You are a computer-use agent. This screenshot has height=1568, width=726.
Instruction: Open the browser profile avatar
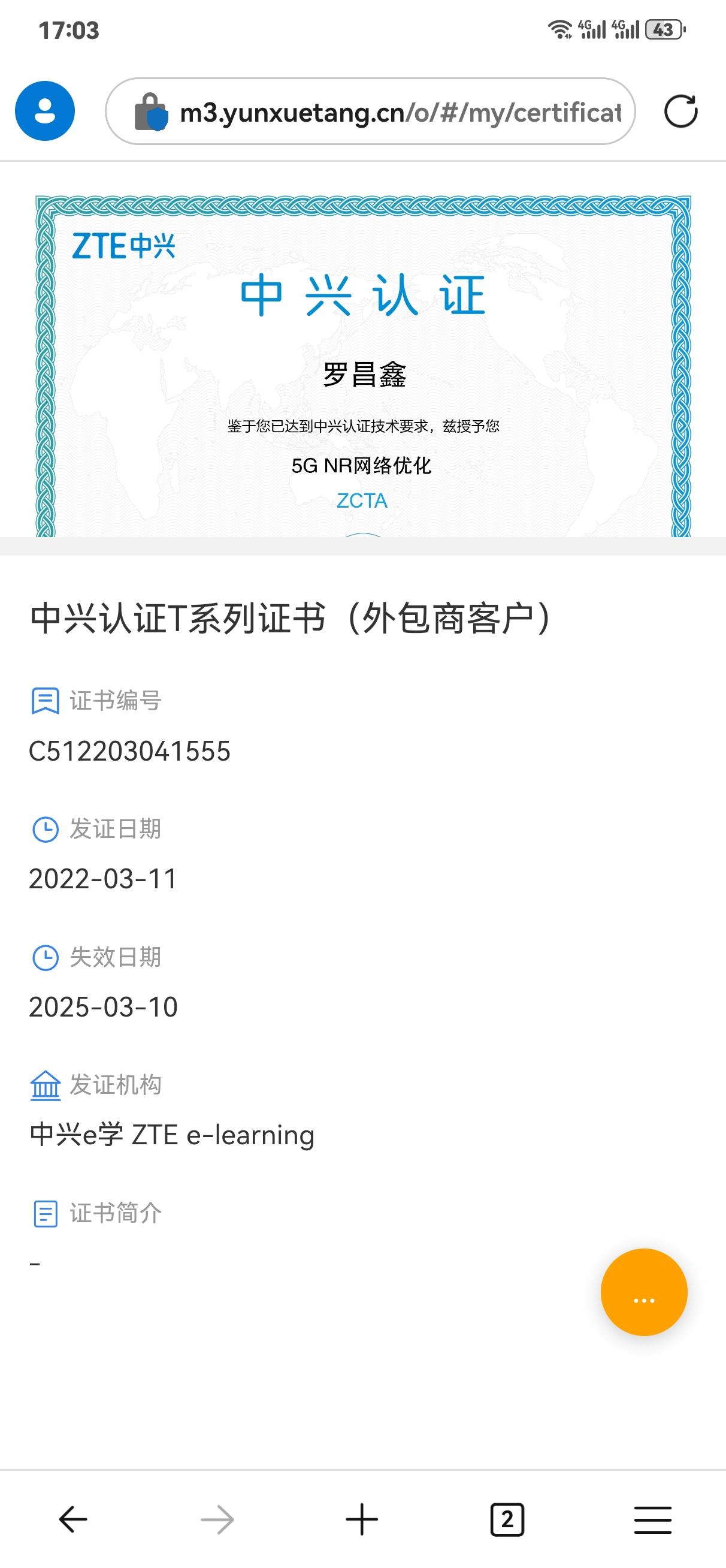(x=44, y=111)
